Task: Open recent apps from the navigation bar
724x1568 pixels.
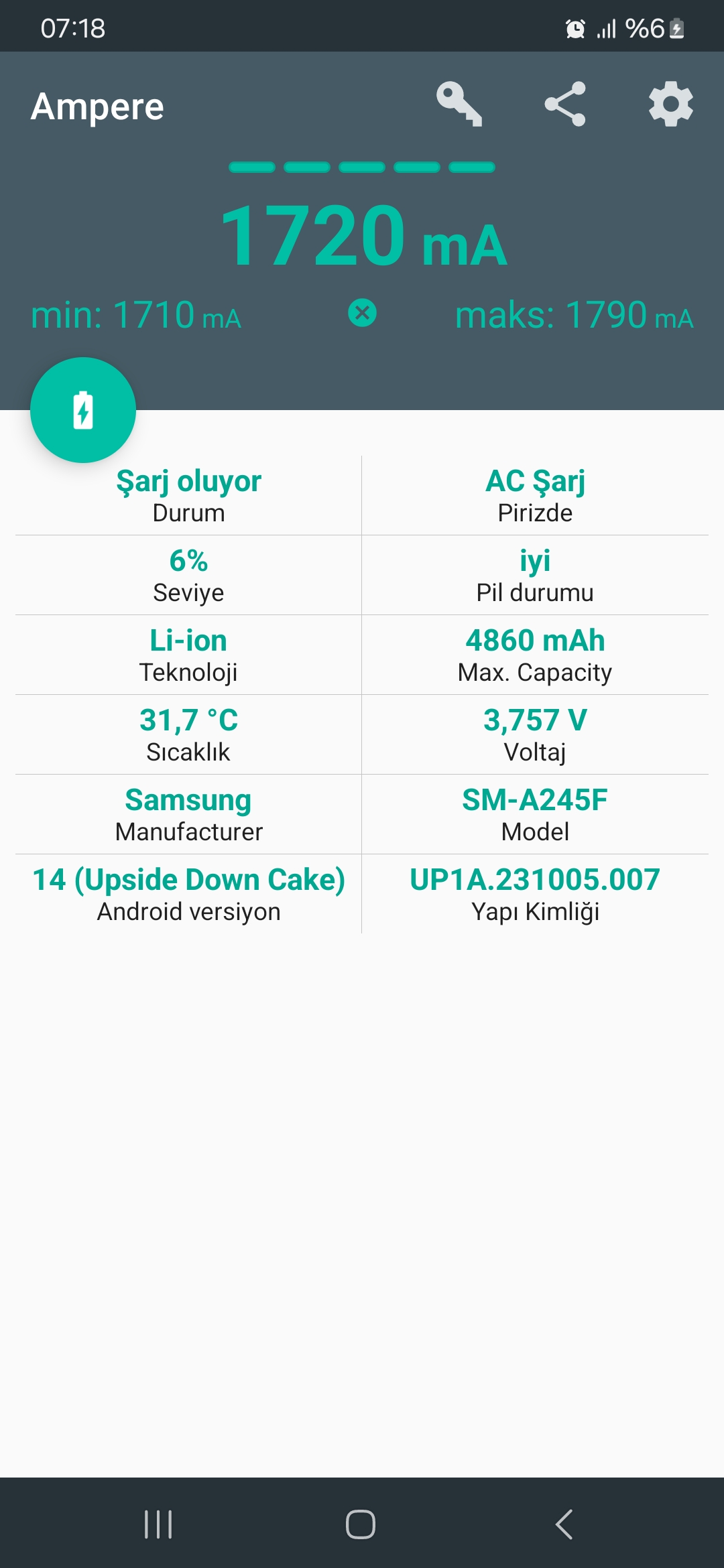Action: pyautogui.click(x=158, y=1524)
